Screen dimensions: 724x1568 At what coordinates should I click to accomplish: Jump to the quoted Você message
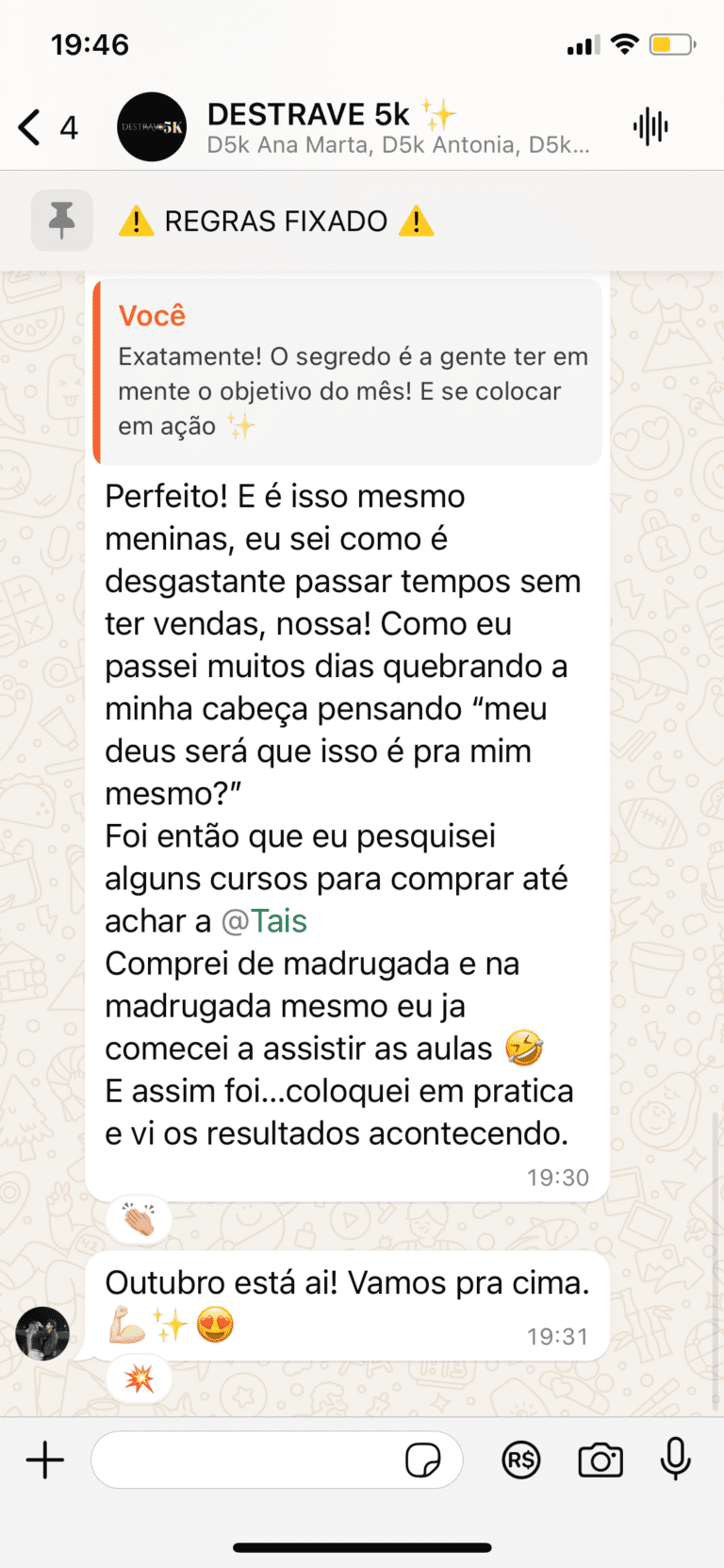(348, 371)
